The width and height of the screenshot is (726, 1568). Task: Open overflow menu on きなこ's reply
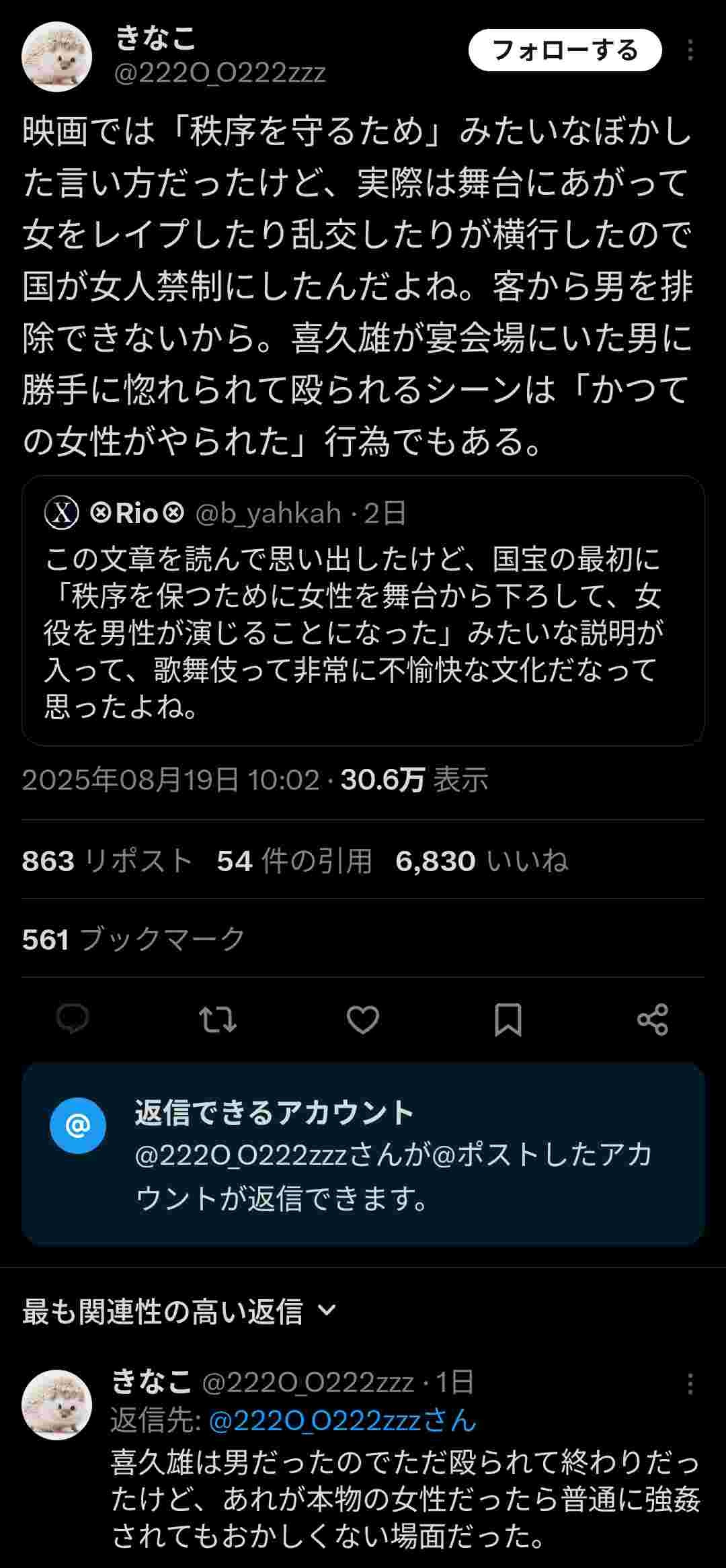pyautogui.click(x=690, y=1384)
